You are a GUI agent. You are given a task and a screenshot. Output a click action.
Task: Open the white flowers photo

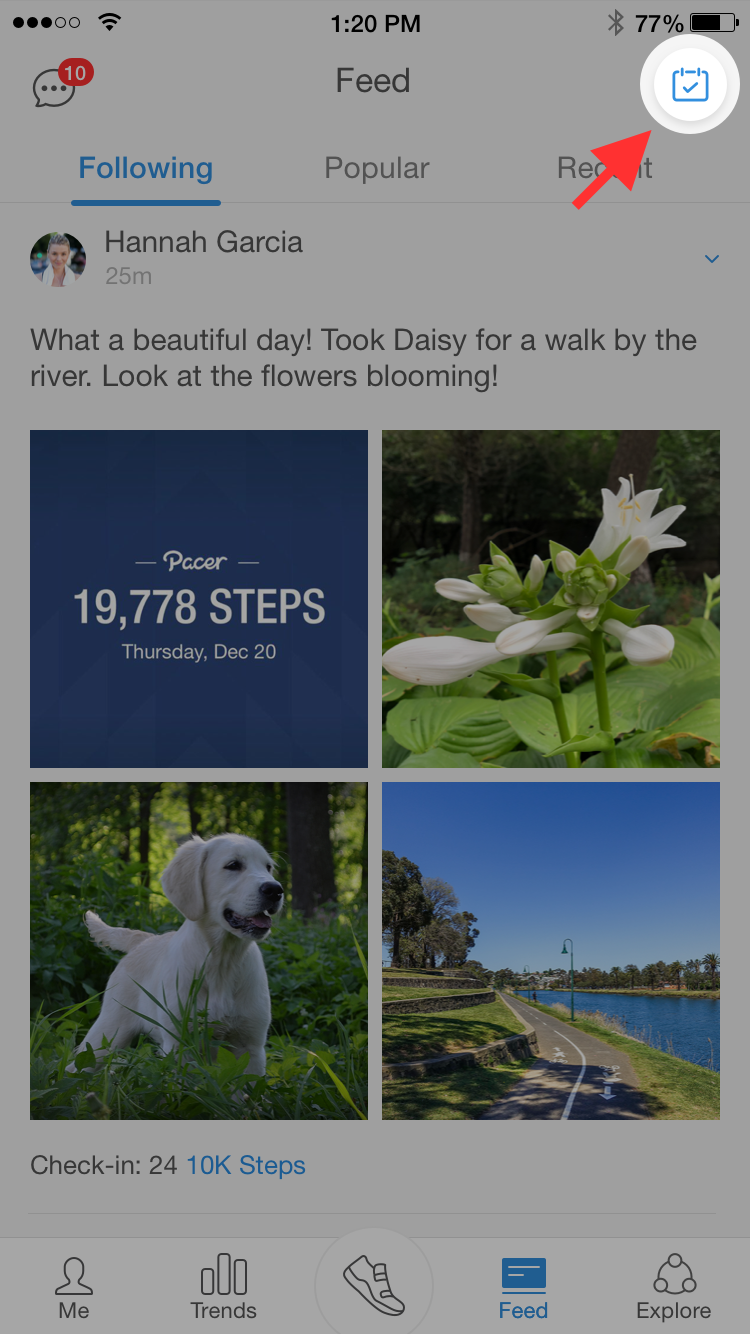tap(550, 598)
